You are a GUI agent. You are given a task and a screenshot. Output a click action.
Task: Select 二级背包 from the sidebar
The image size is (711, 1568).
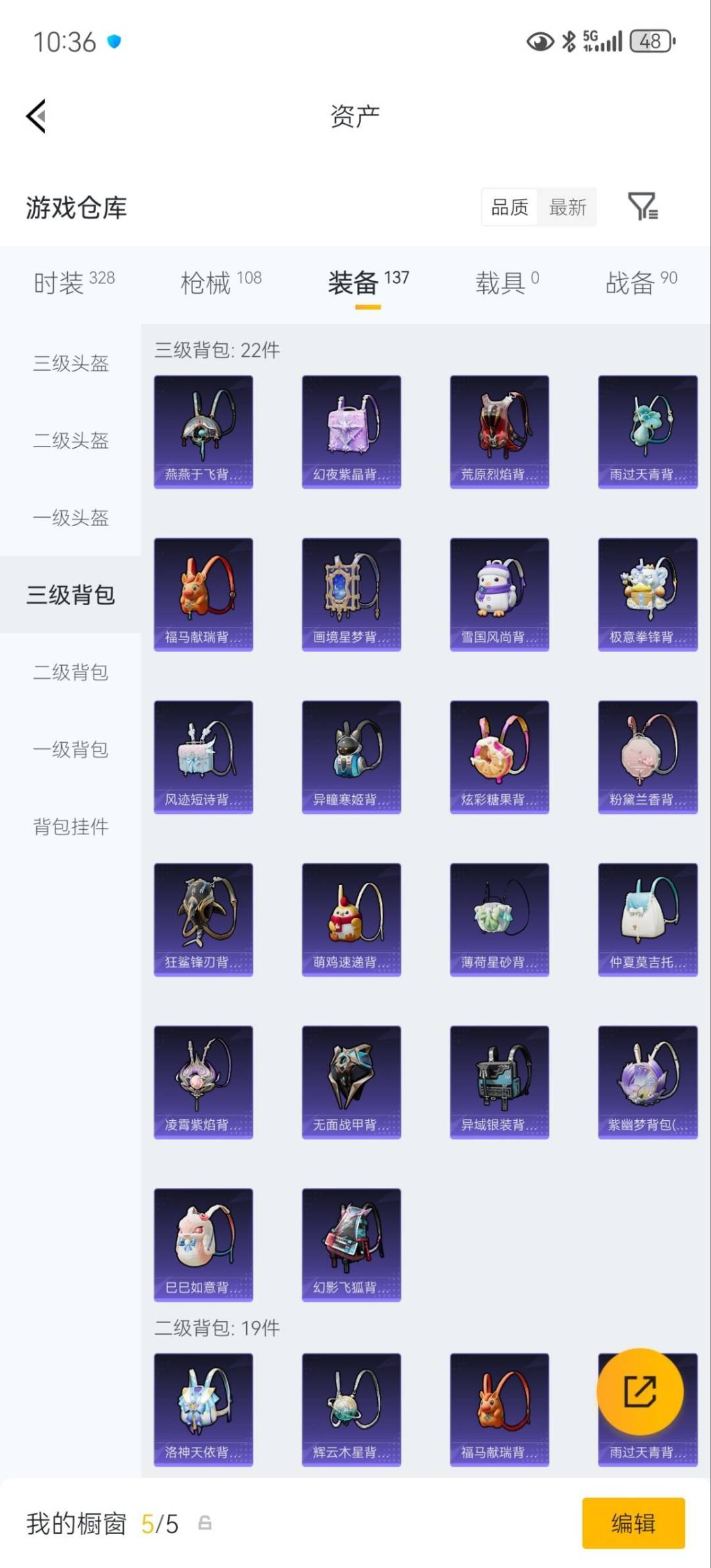point(69,672)
